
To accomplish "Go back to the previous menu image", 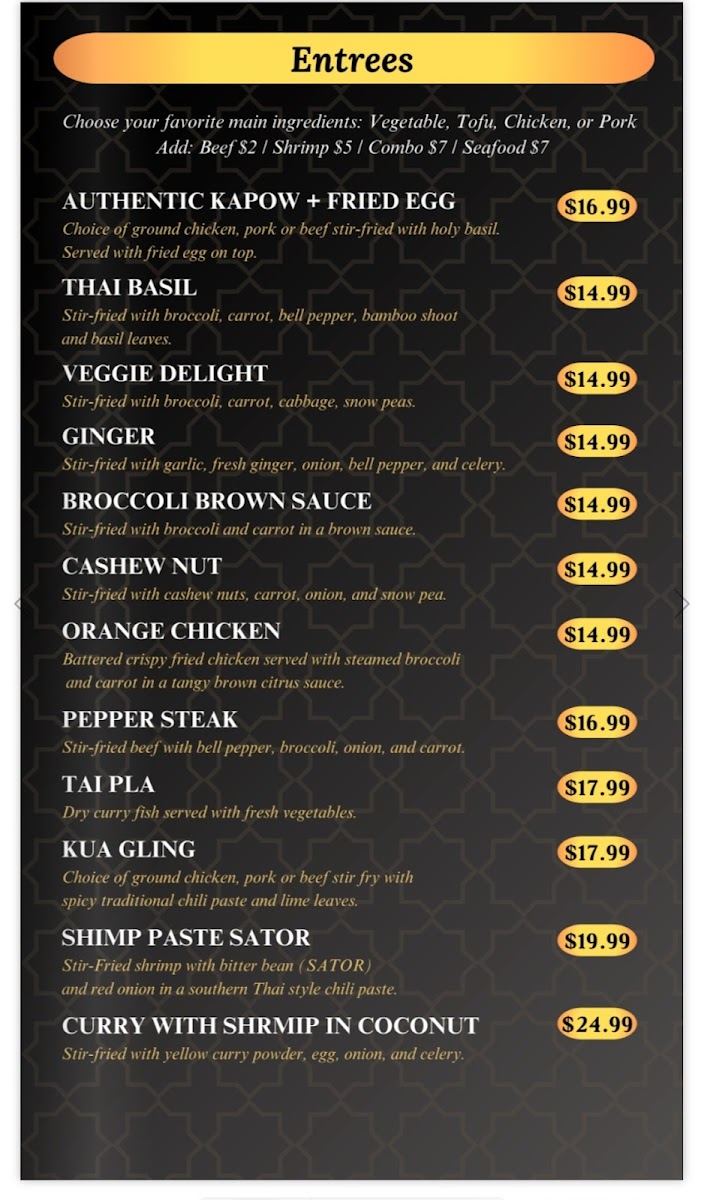I will coord(17,604).
